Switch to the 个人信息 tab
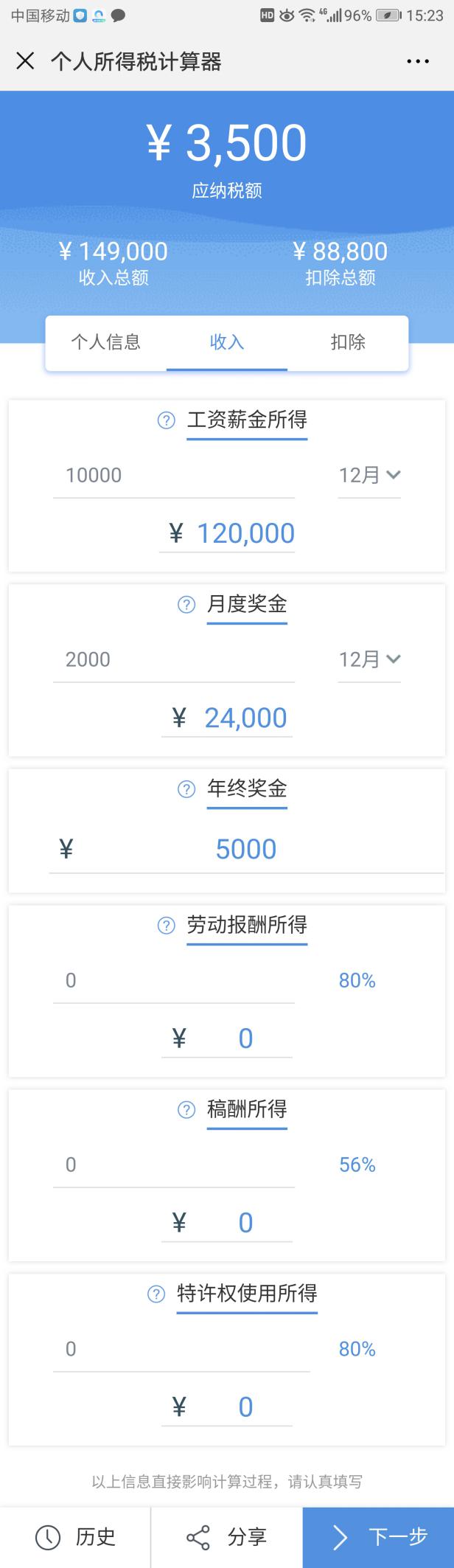 pos(105,342)
